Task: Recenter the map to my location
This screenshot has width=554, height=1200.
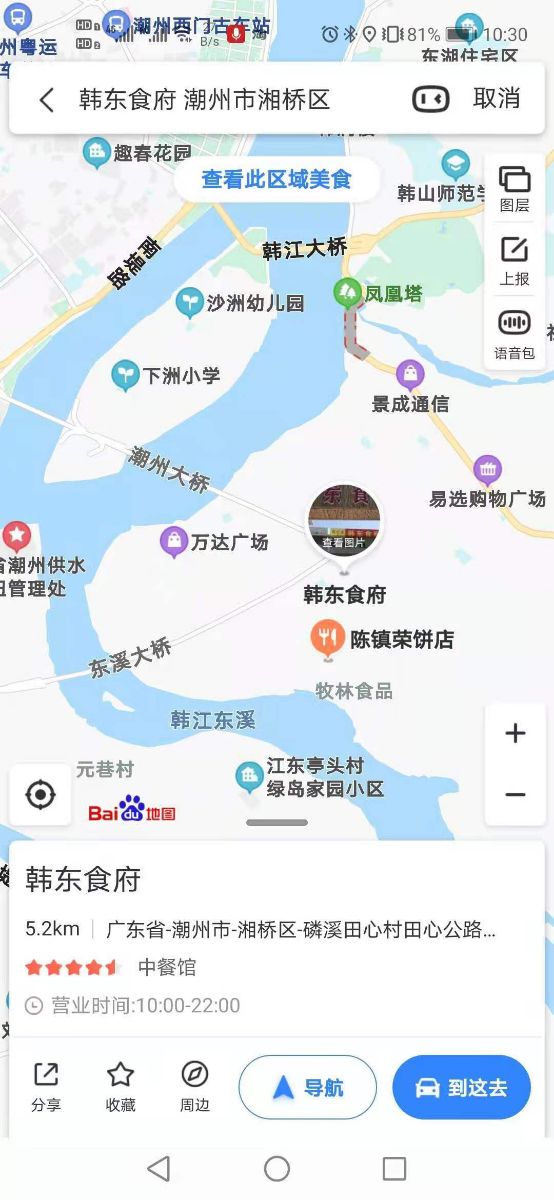Action: tap(40, 795)
